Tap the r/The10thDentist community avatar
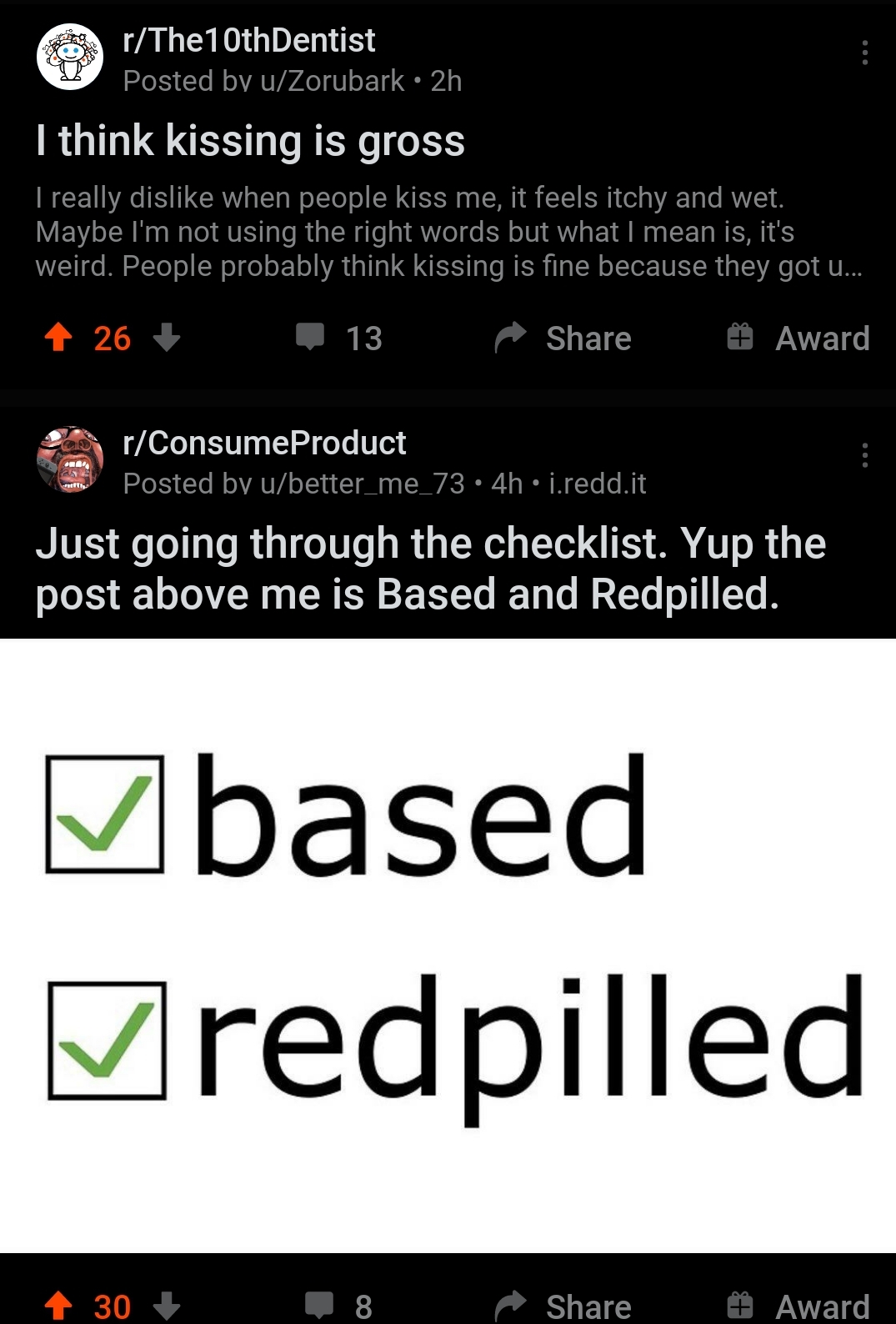Image resolution: width=896 pixels, height=1324 pixels. tap(70, 57)
